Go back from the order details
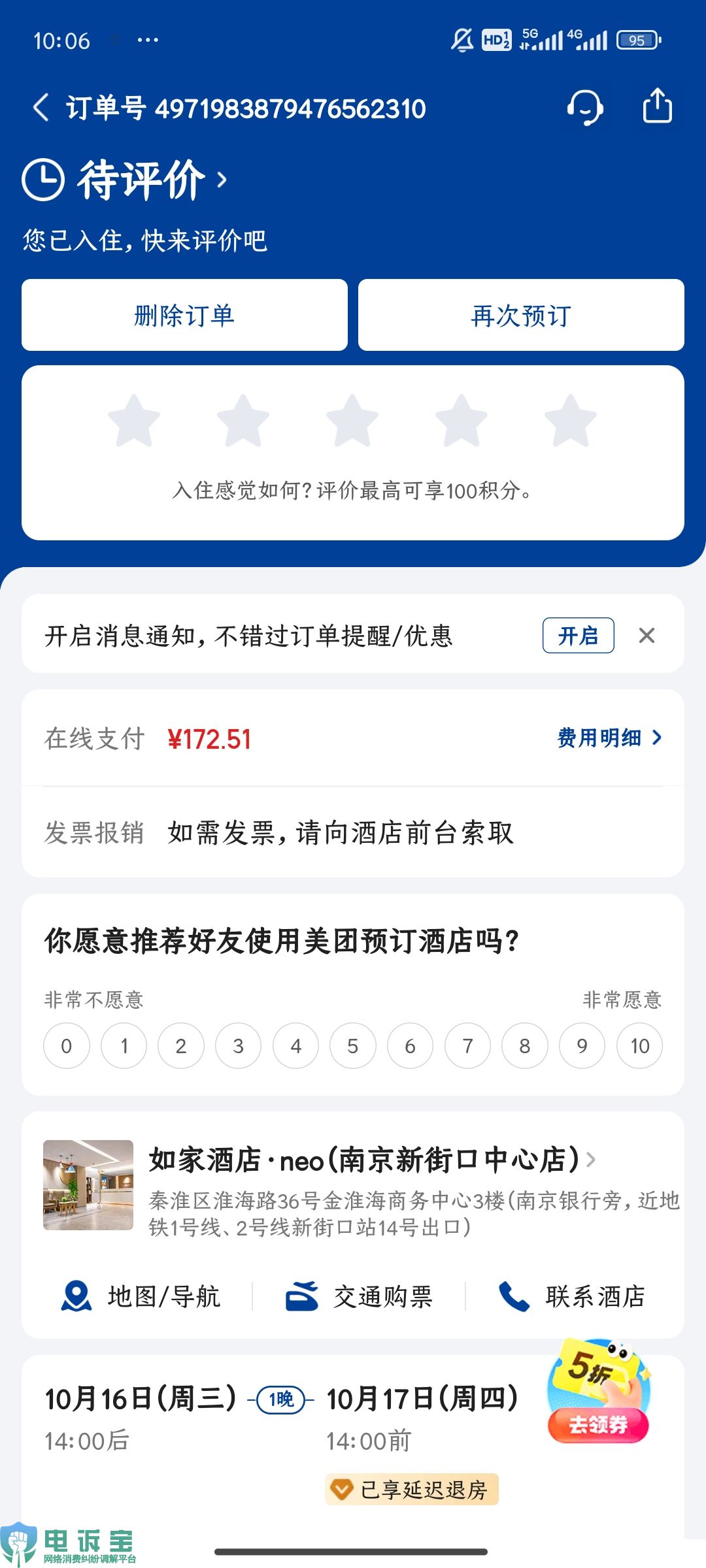 coord(41,107)
